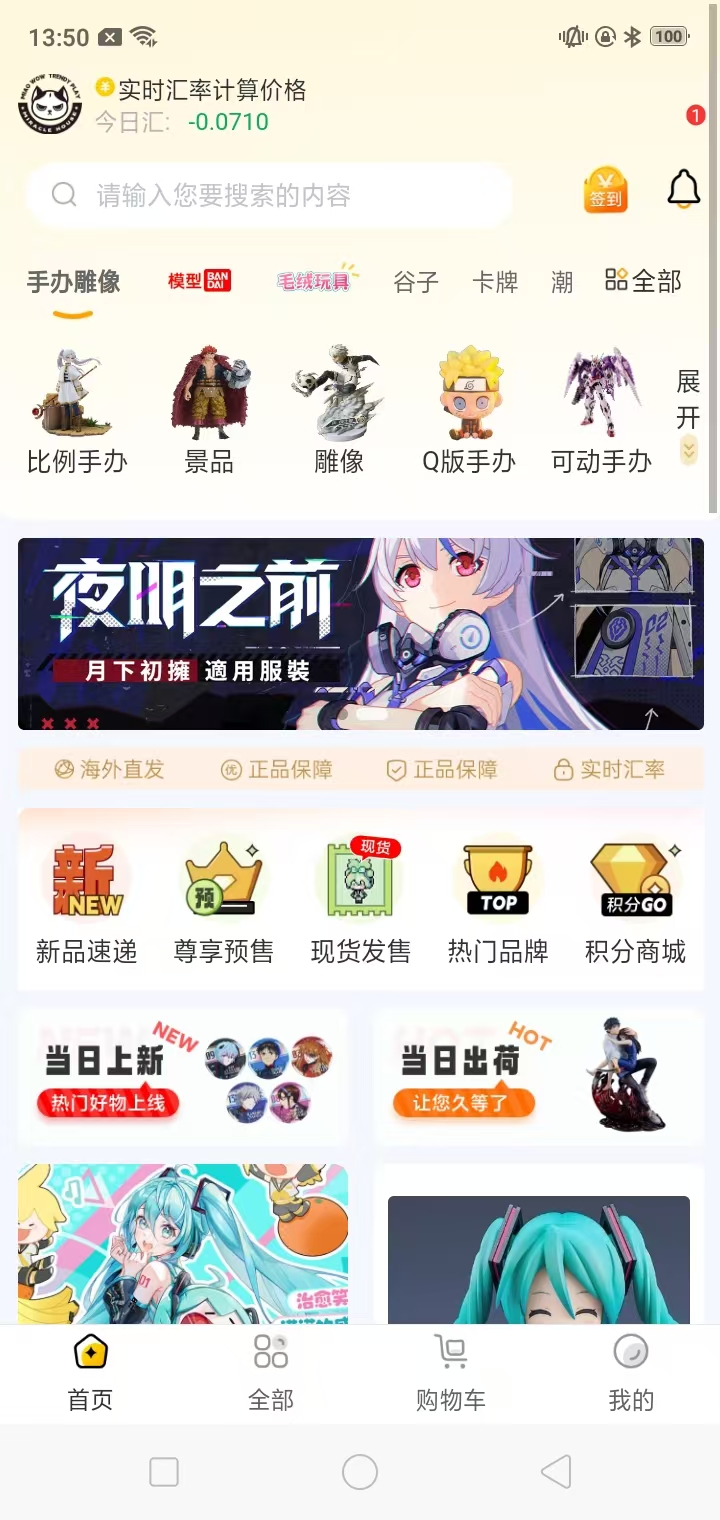Tap the 签到 check-in coin icon
The width and height of the screenshot is (720, 1520).
tap(604, 192)
